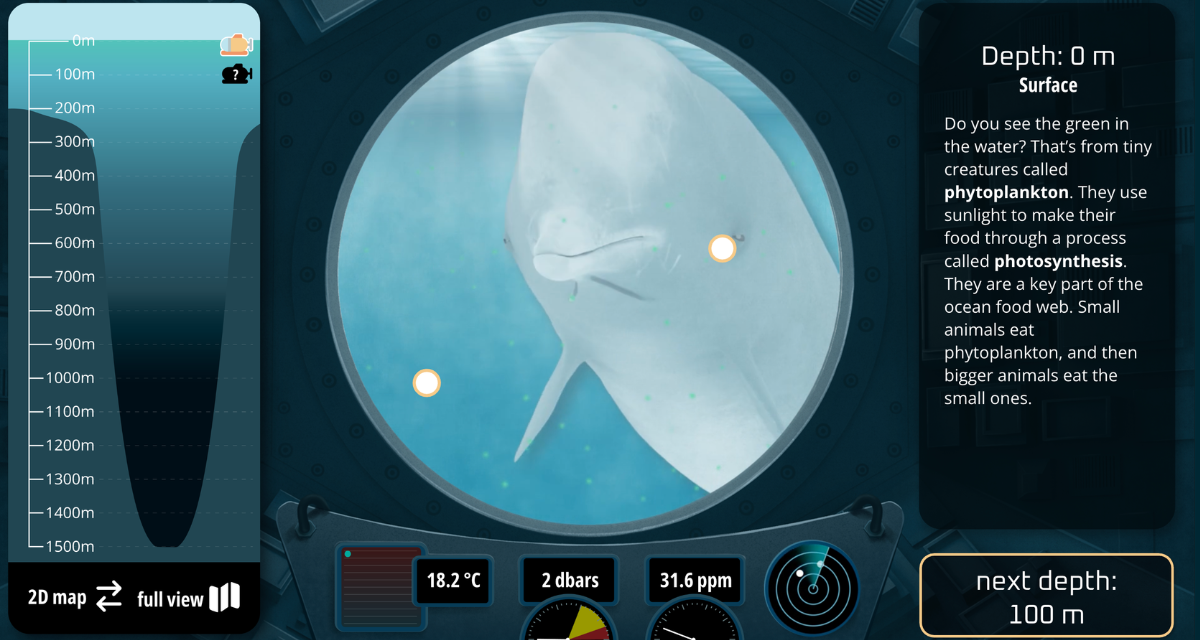Screen dimensions: 1200x640
Task: Select the mystery submarine icon at 100m
Action: pyautogui.click(x=237, y=75)
